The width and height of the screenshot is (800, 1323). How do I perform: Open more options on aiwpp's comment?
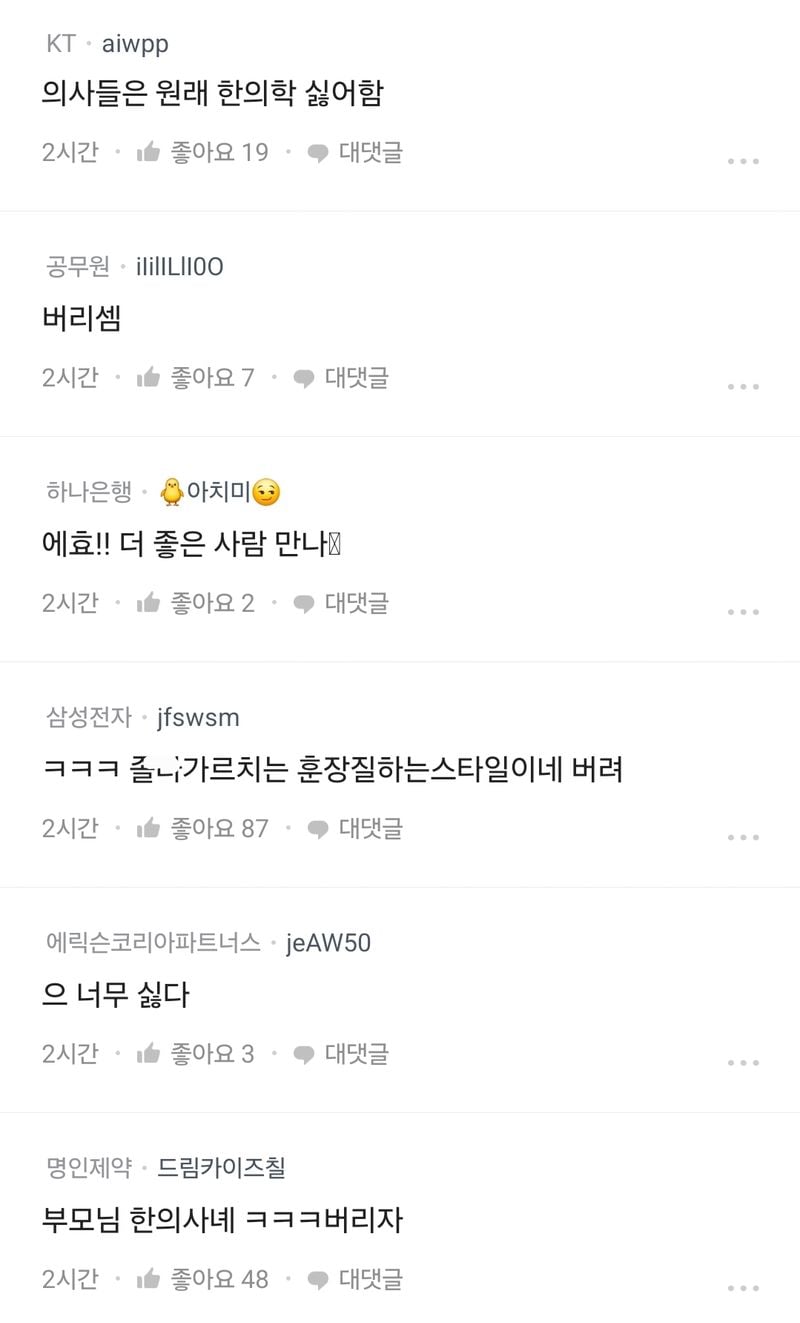coord(742,161)
